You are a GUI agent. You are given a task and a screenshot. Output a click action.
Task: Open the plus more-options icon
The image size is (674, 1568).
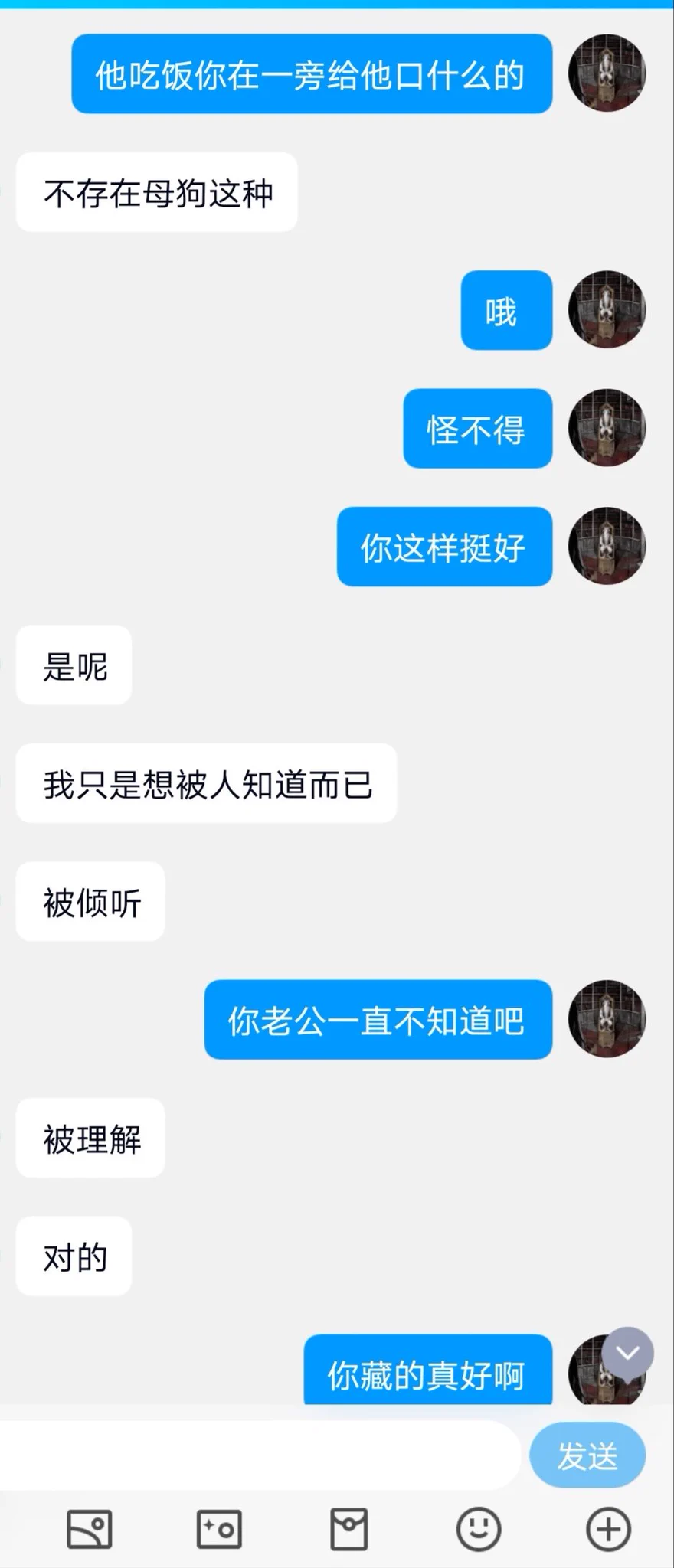pos(608,1529)
